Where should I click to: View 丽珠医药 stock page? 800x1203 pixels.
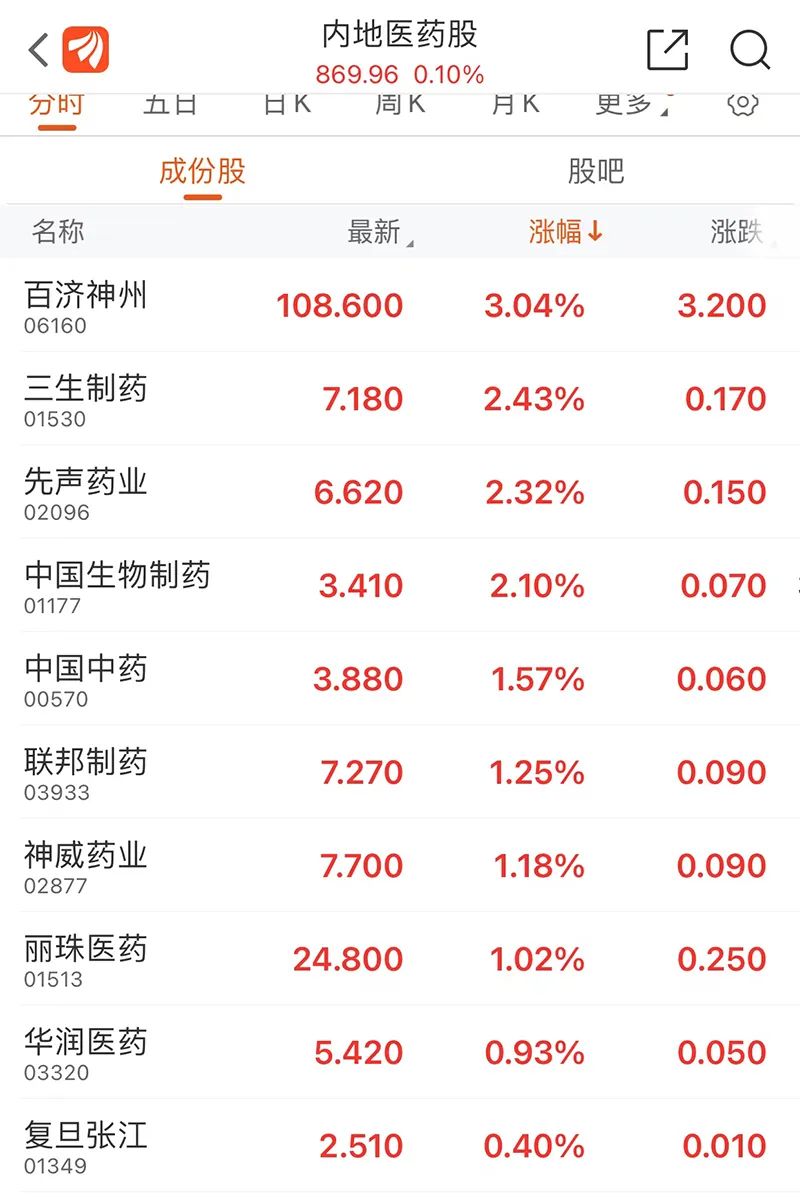(x=86, y=958)
